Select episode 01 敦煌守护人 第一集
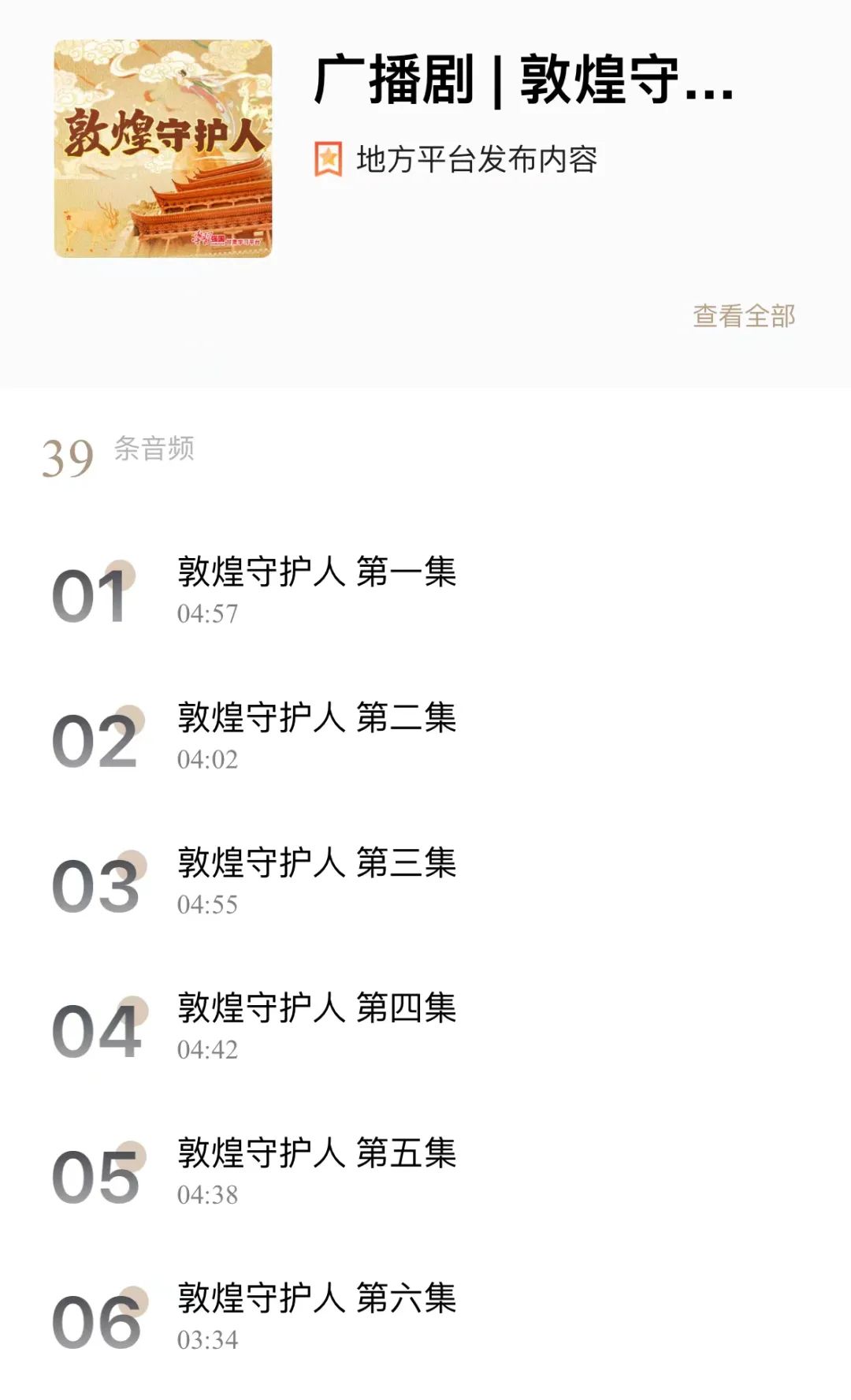The image size is (851, 1400). [315, 575]
